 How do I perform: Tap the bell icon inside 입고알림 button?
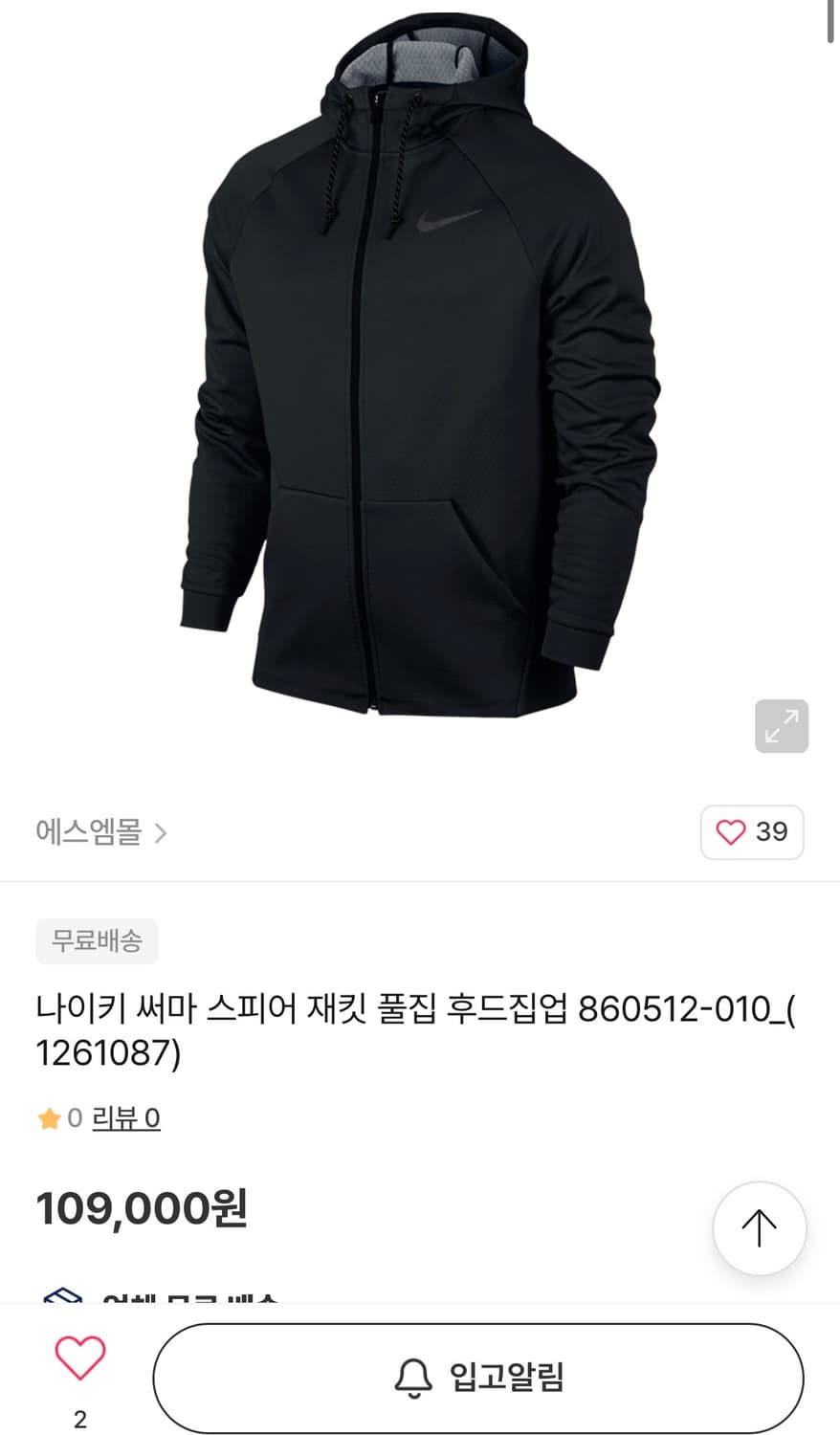point(412,1378)
